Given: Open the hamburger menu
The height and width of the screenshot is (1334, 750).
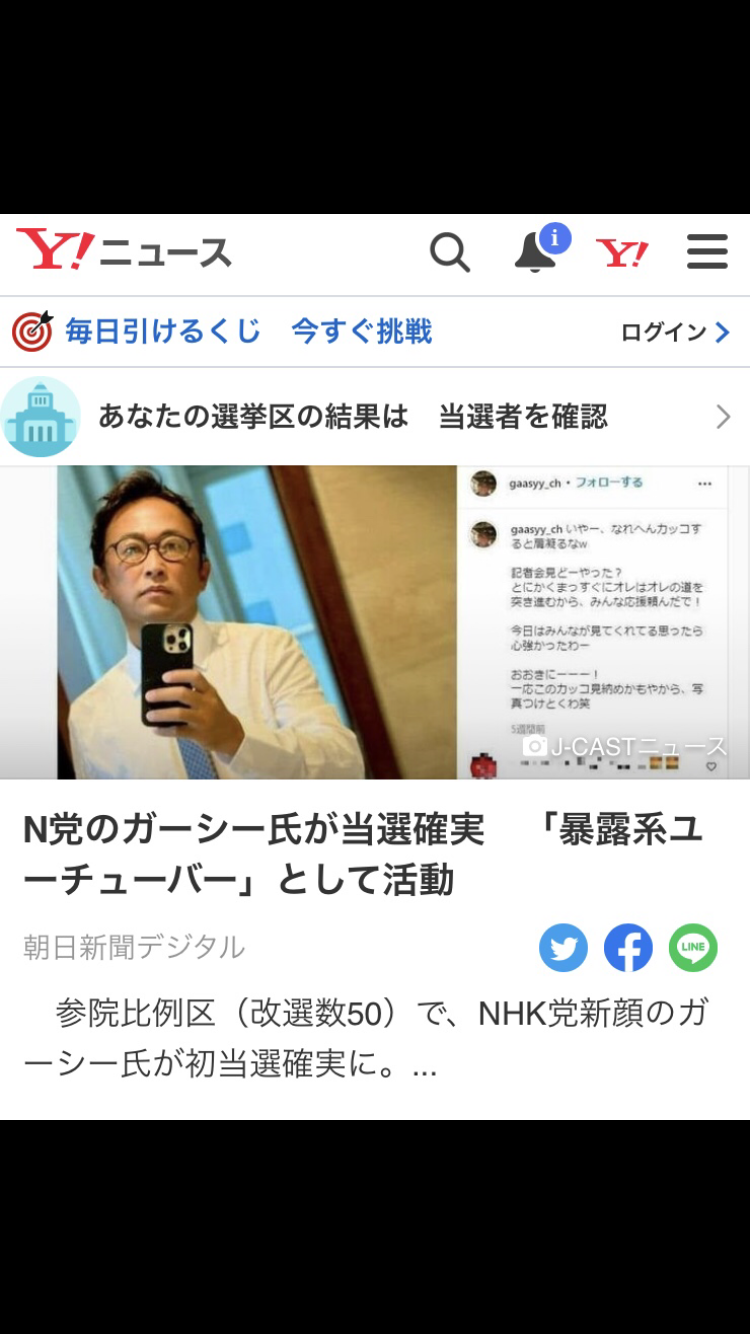Looking at the screenshot, I should coord(707,252).
